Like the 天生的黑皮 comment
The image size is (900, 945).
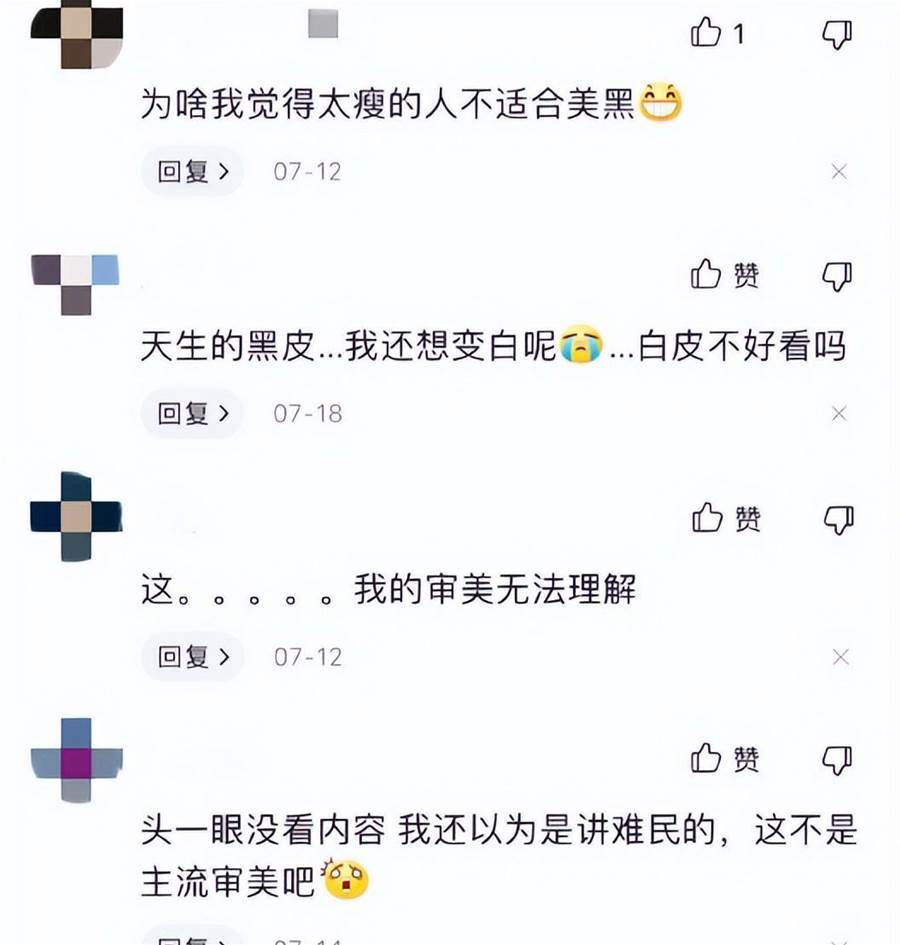(x=707, y=274)
